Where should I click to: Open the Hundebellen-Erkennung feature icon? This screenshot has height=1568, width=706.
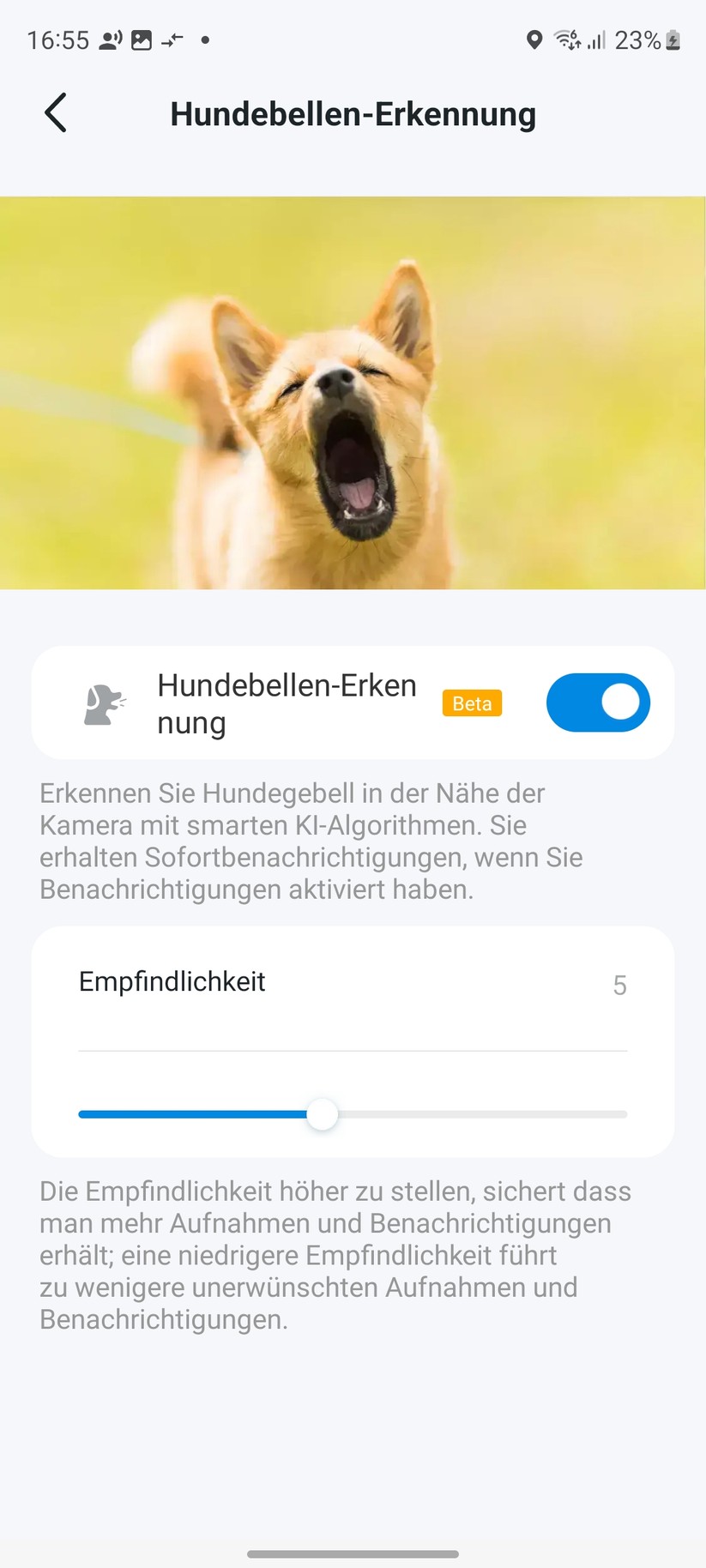click(x=103, y=703)
